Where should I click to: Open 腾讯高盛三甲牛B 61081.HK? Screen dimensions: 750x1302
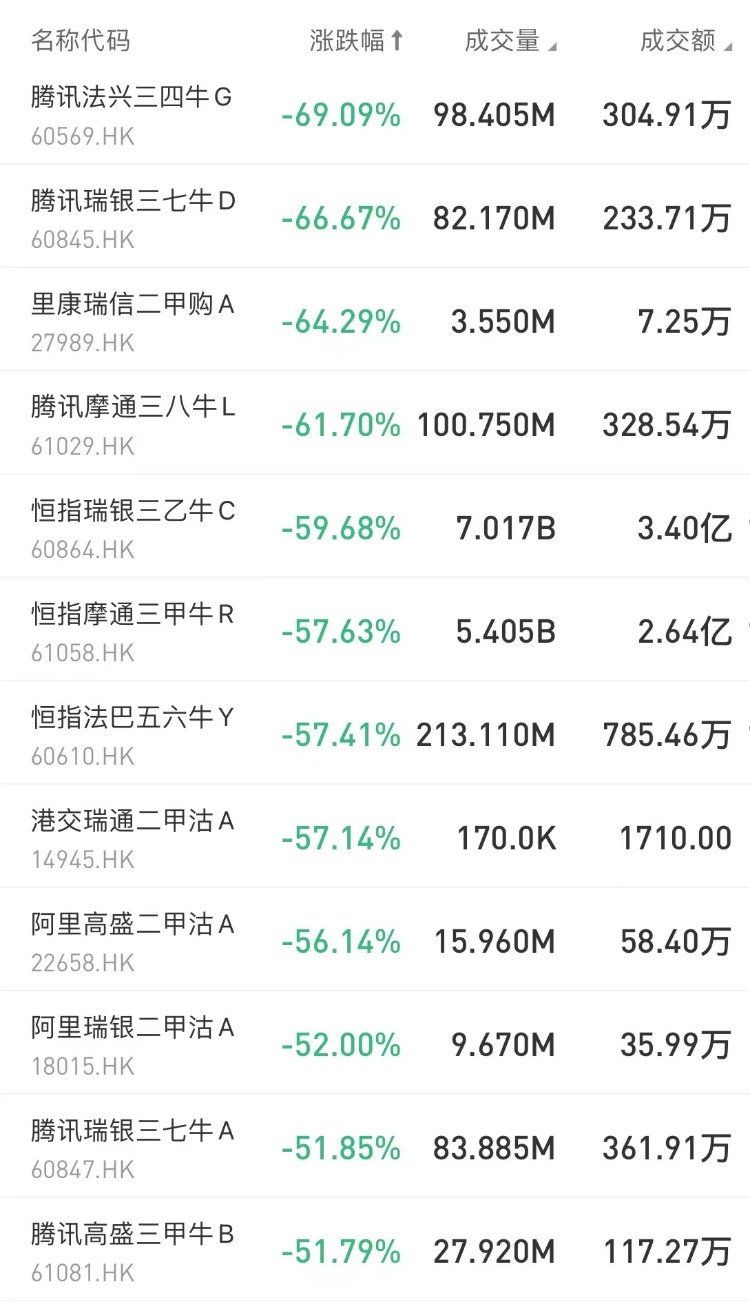pos(375,1250)
